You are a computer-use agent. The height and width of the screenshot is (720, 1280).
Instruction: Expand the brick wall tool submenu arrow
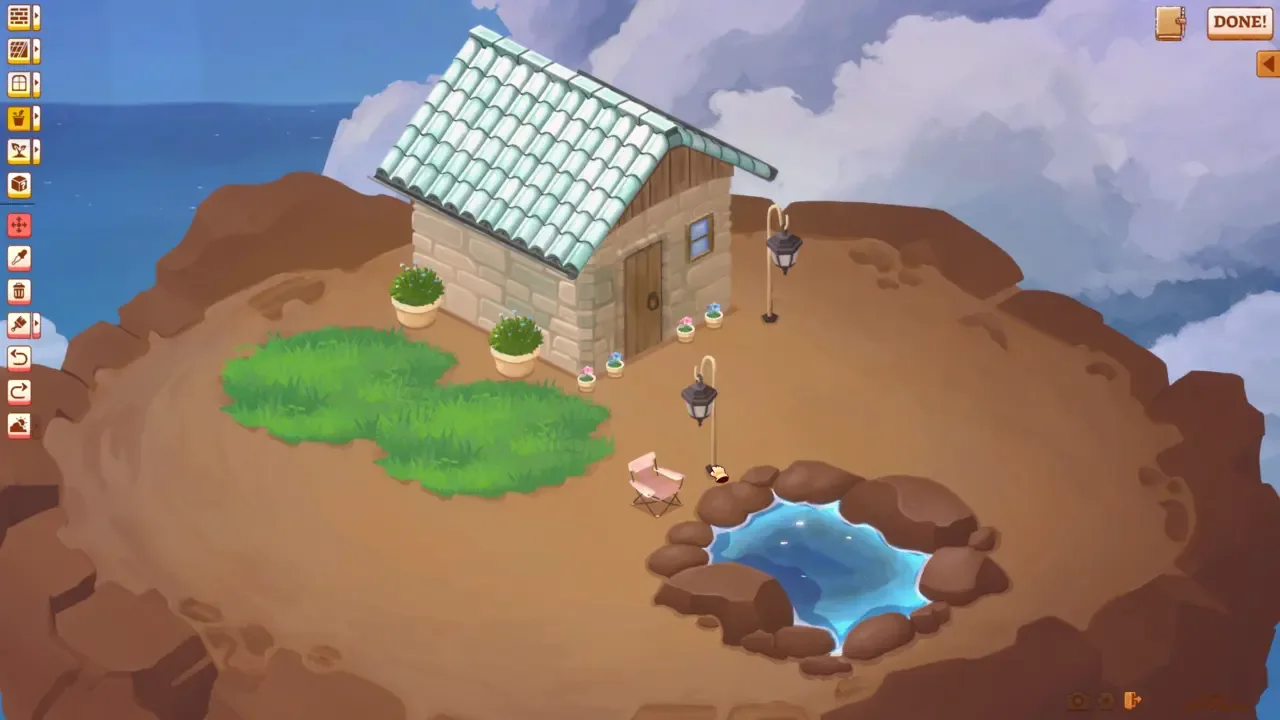point(37,17)
